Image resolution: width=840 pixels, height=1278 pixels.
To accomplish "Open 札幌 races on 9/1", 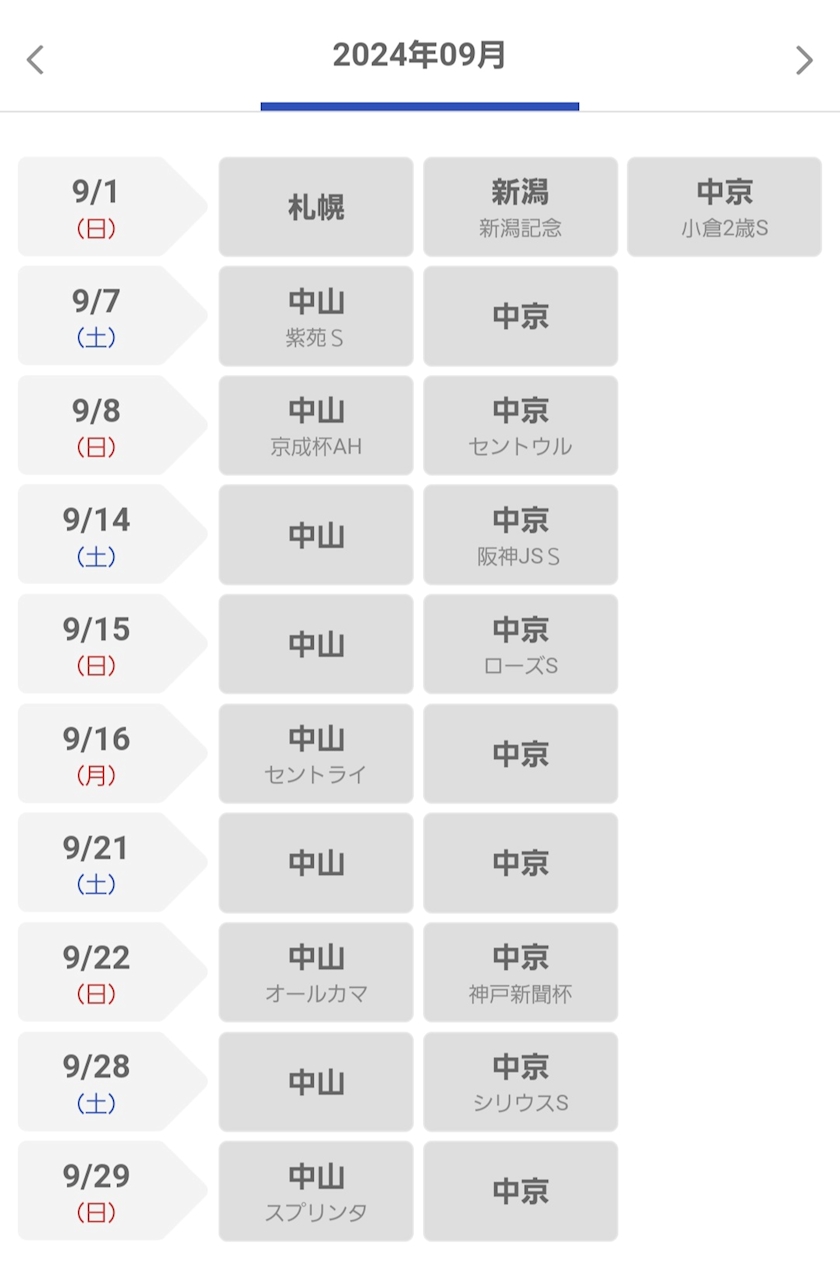I will click(x=316, y=207).
